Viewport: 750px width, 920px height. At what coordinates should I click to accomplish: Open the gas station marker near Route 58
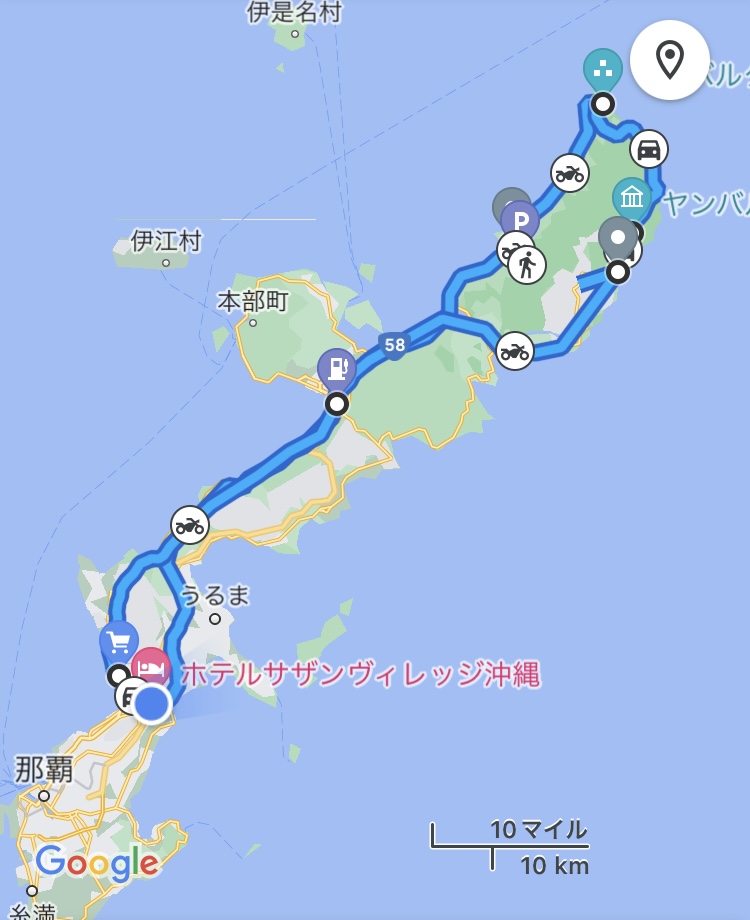coord(337,368)
